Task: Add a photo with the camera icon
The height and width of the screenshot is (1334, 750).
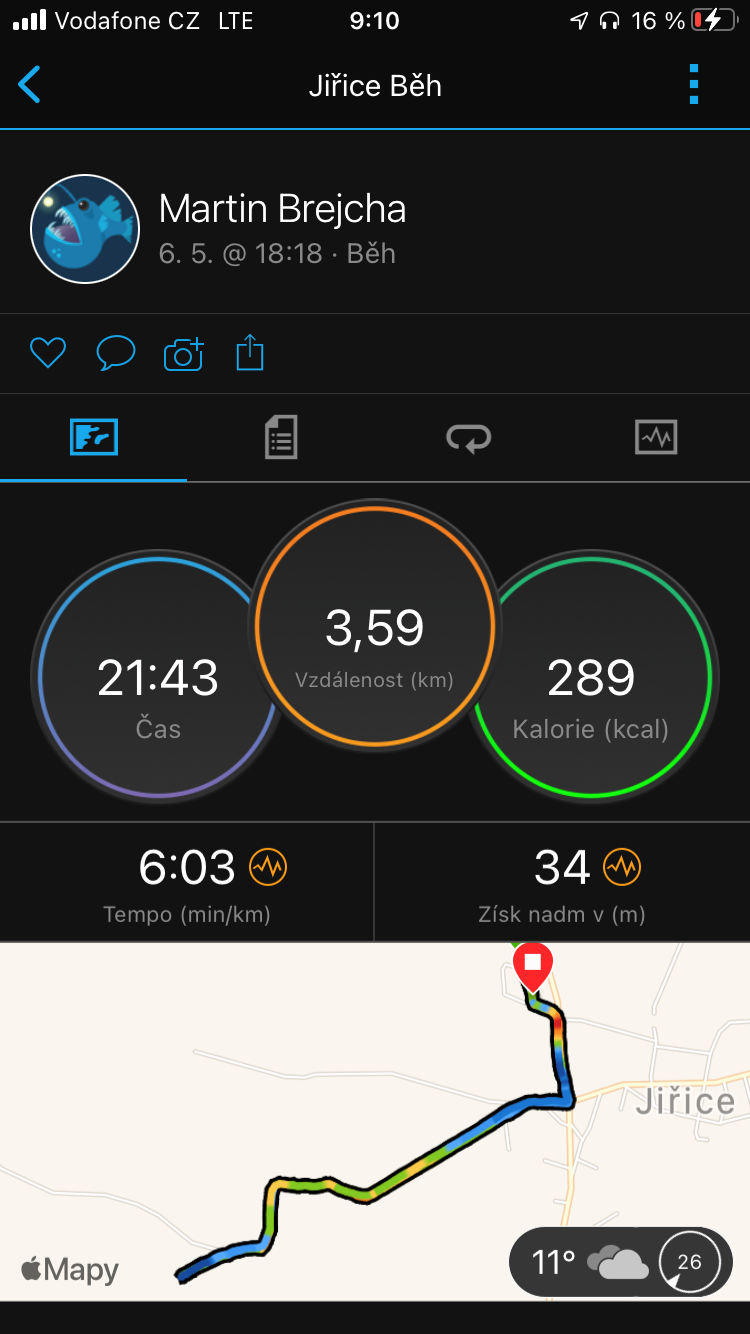Action: [x=183, y=354]
